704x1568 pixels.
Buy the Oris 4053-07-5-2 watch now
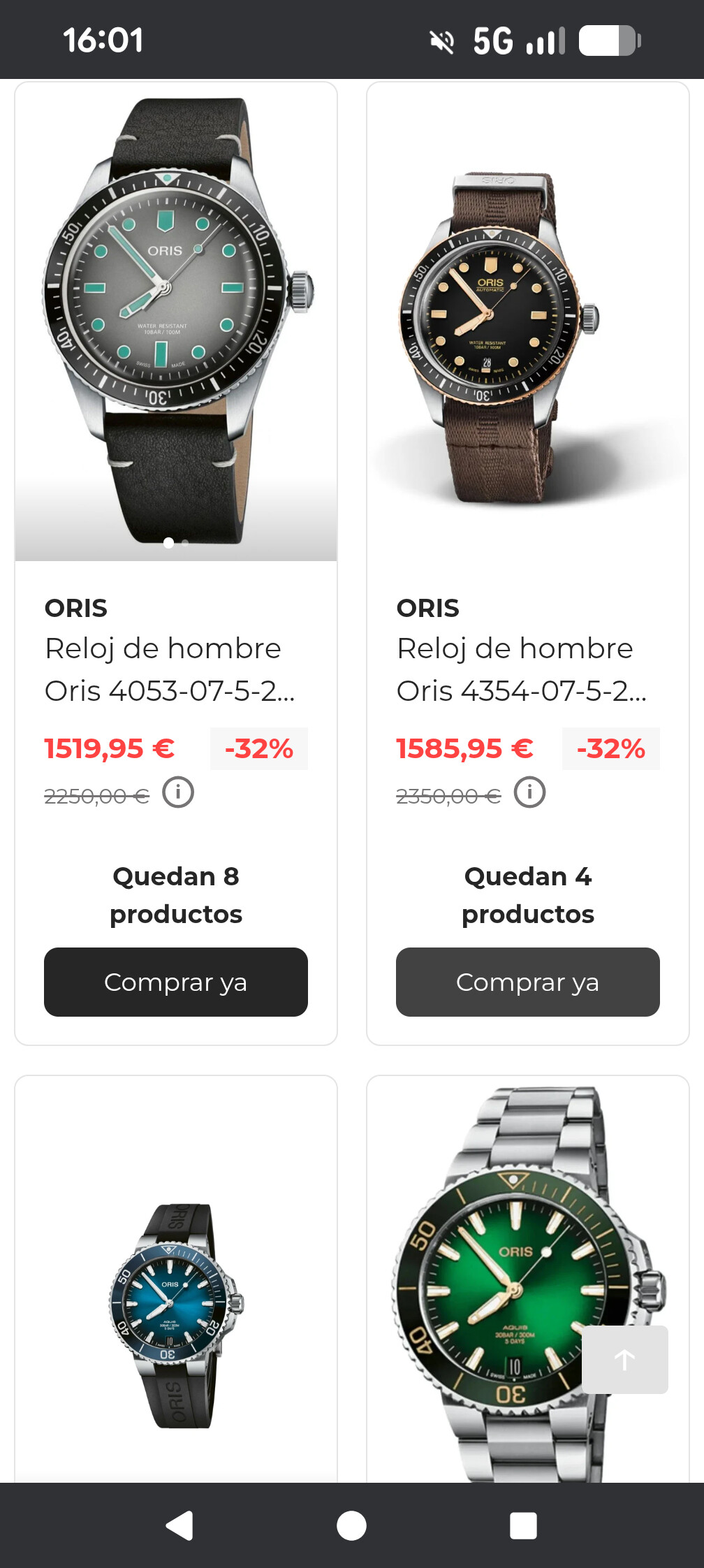pos(175,982)
